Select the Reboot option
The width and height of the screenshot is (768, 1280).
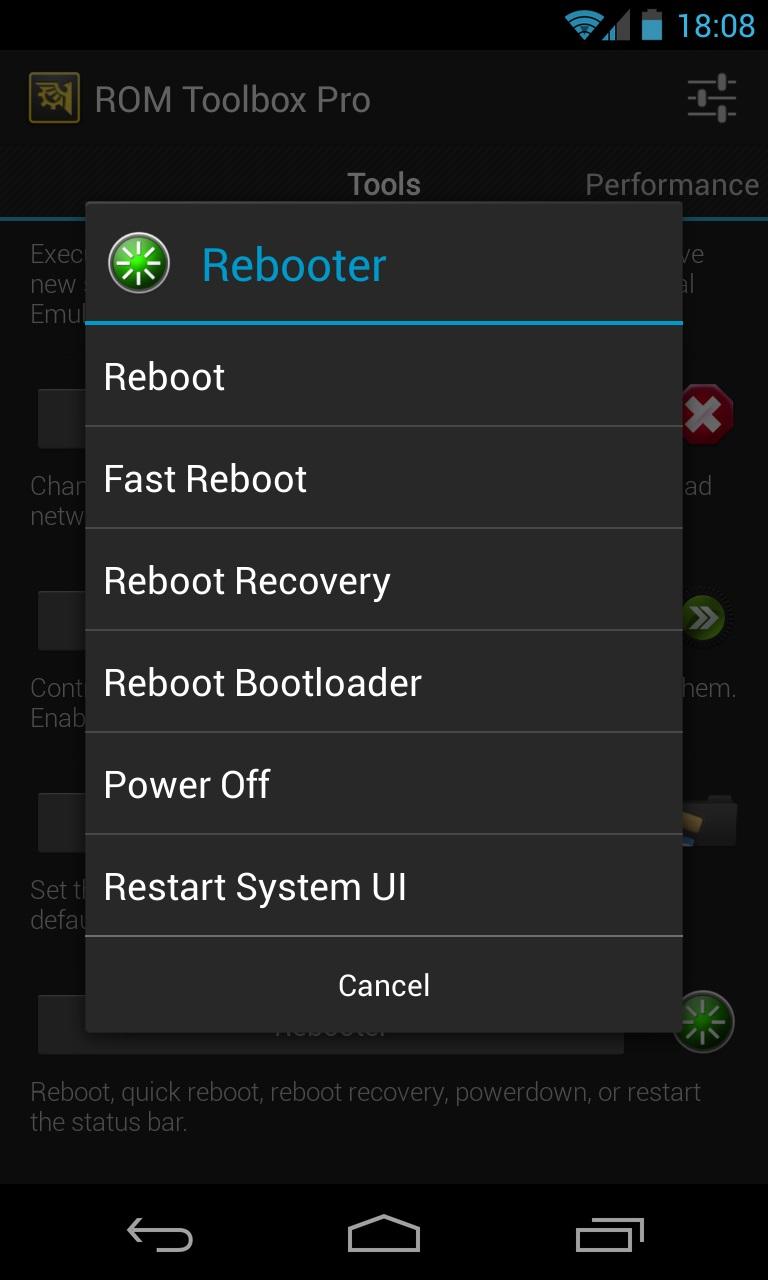click(383, 377)
